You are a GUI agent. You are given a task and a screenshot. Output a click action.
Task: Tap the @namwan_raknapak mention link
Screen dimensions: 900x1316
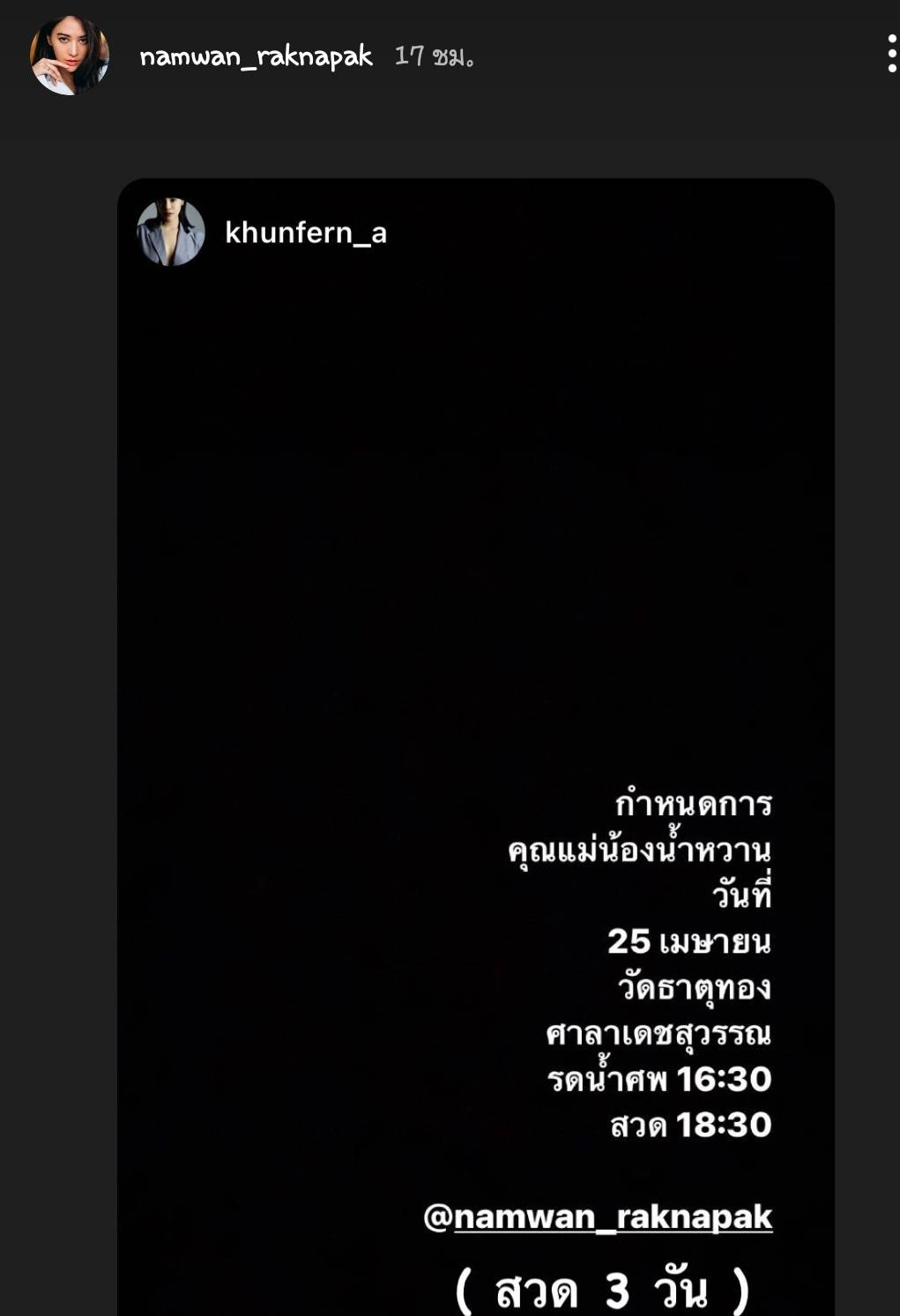[599, 1216]
